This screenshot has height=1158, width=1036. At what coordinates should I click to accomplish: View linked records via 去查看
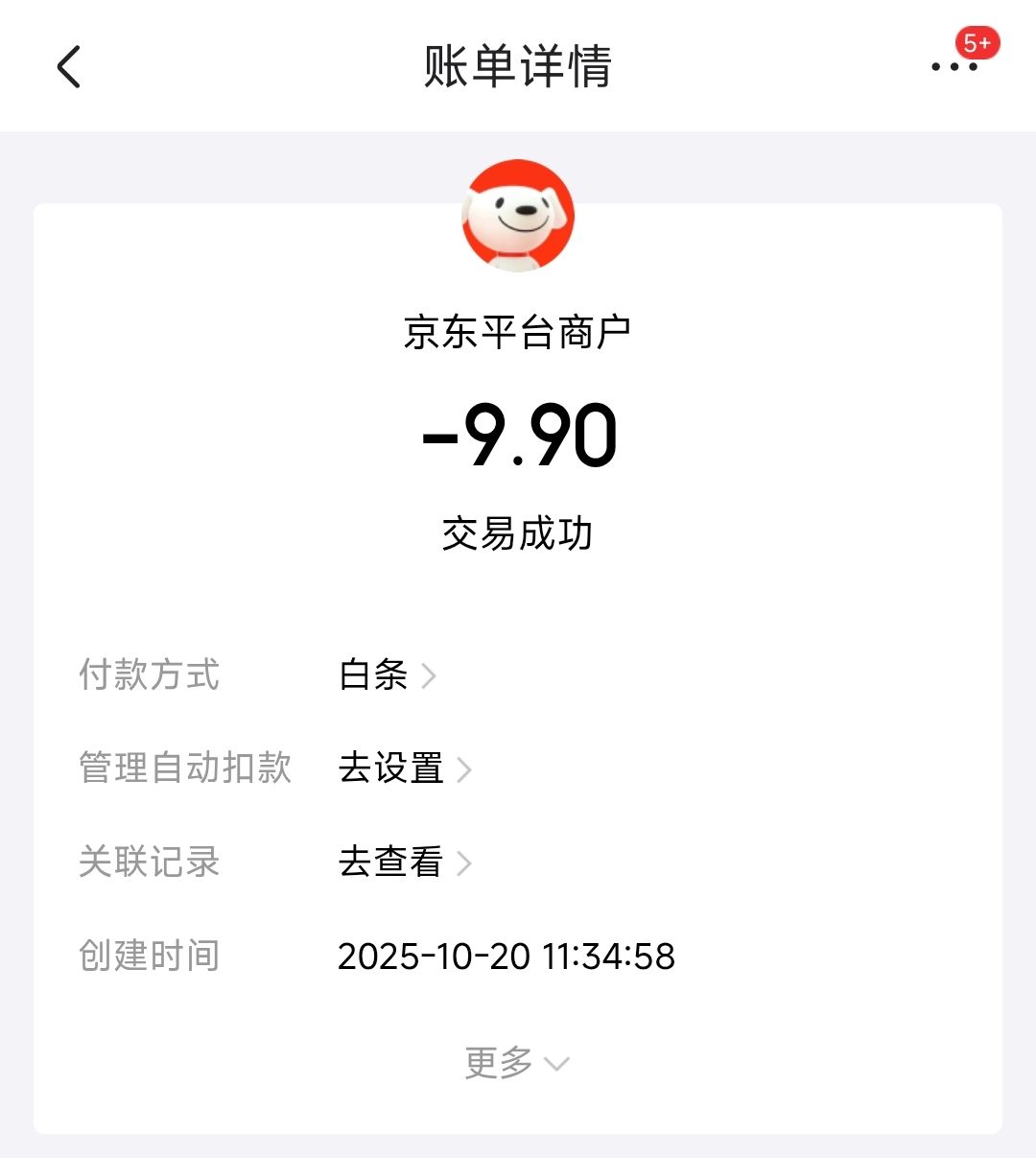click(x=404, y=863)
